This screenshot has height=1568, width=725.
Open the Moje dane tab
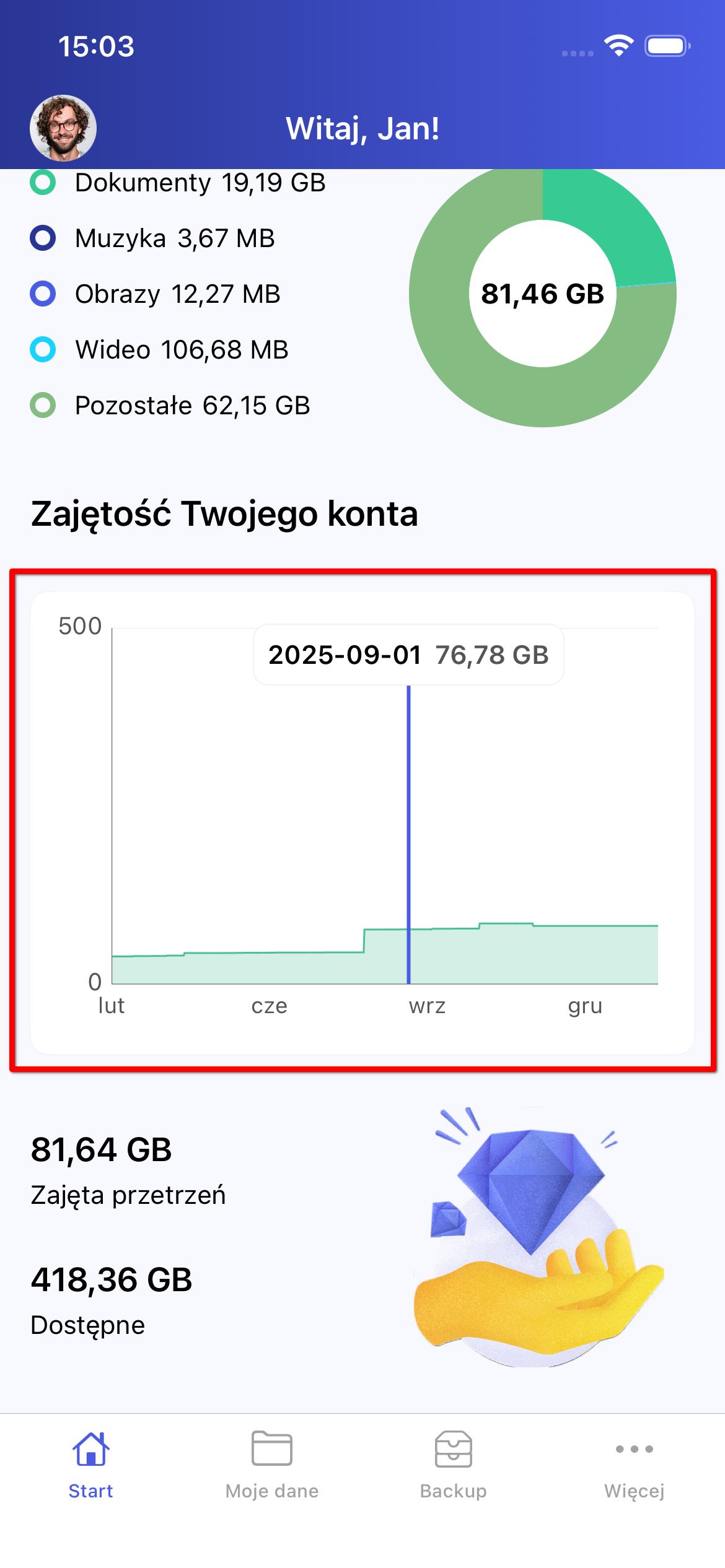click(x=272, y=1464)
